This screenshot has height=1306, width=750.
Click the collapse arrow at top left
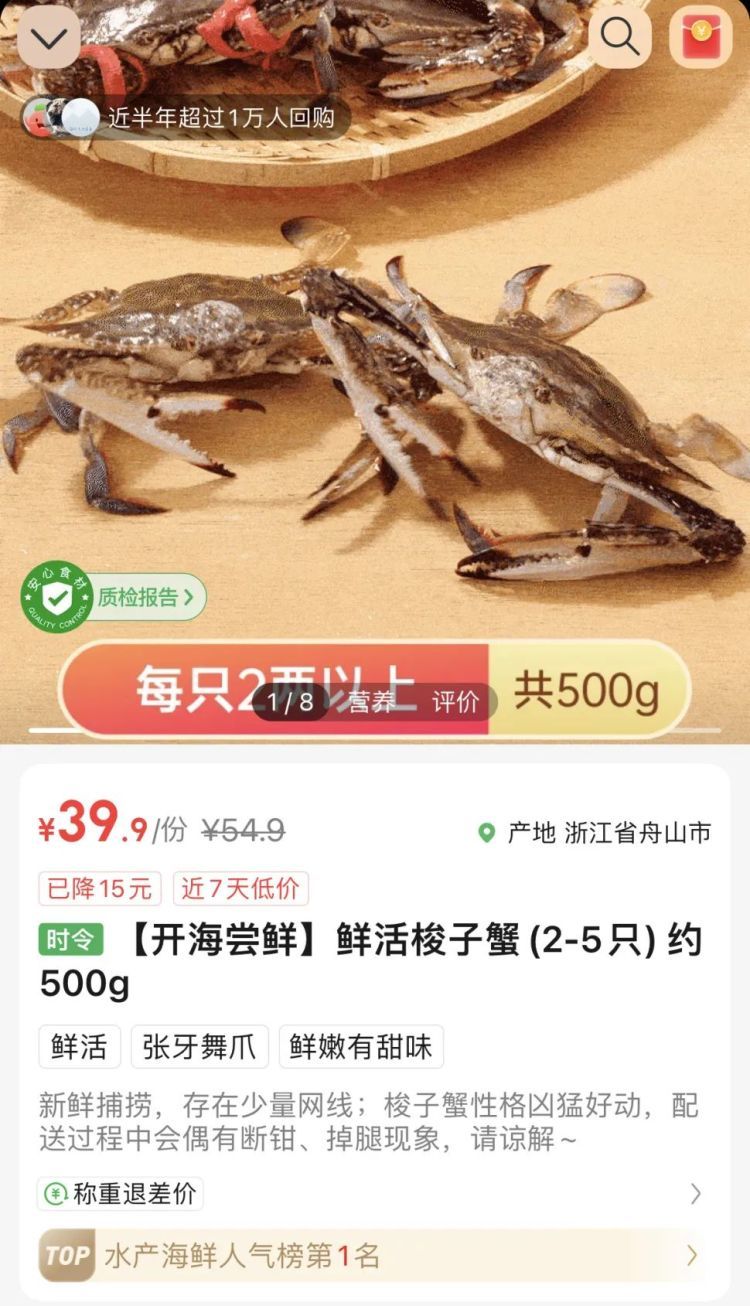coord(47,37)
